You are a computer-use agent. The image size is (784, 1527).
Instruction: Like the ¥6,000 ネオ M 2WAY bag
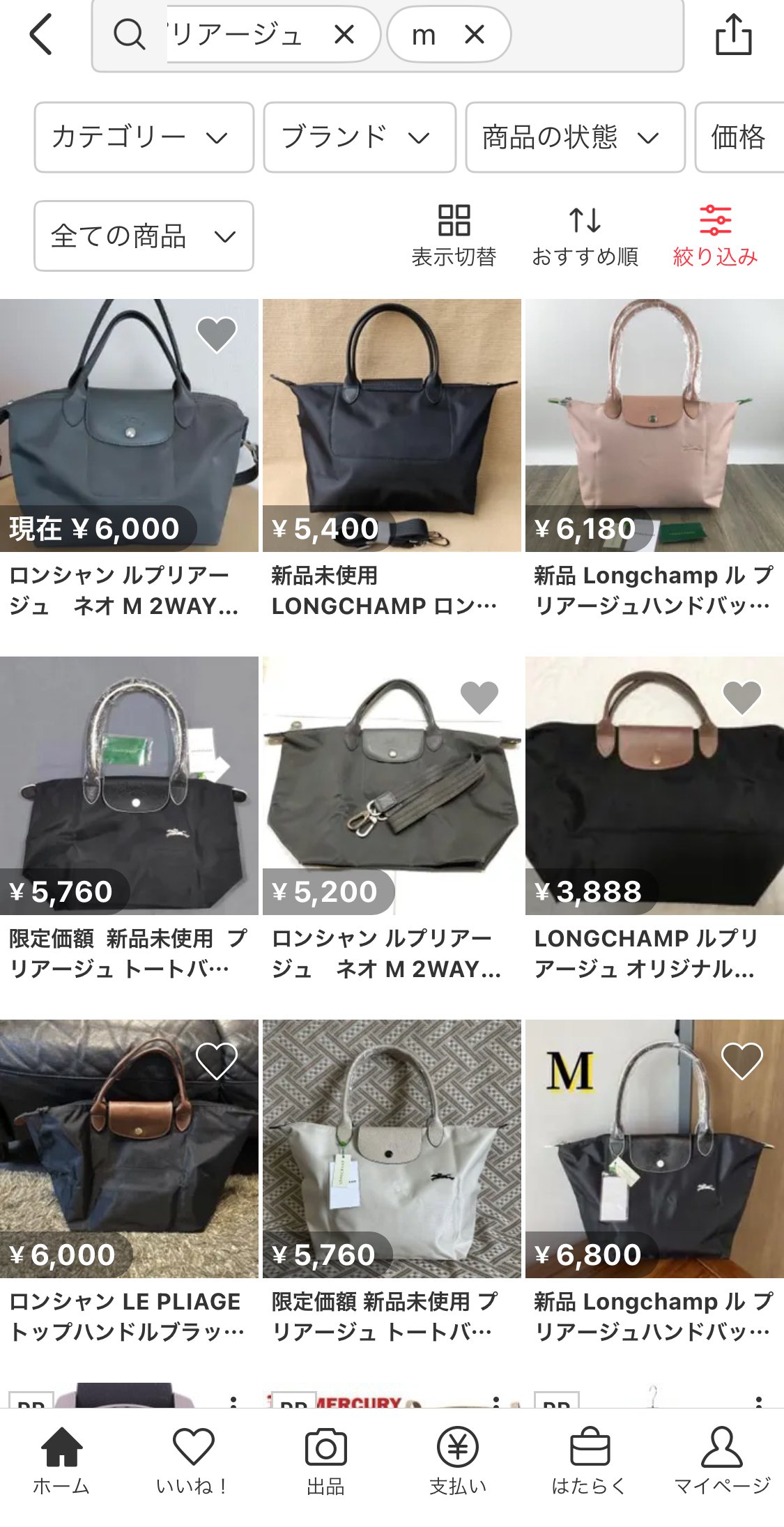click(x=217, y=334)
